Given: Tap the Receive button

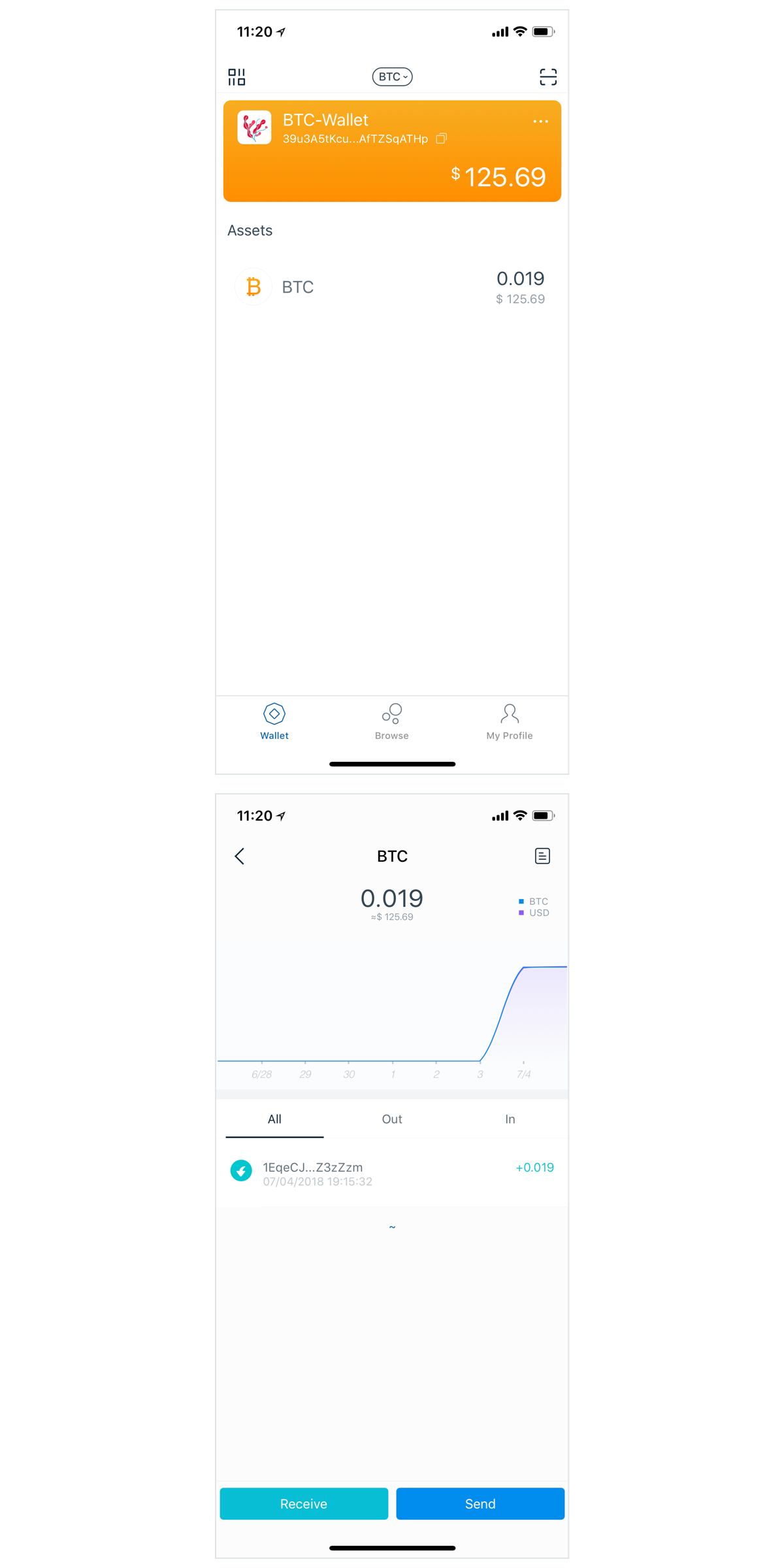Looking at the screenshot, I should click(304, 1503).
